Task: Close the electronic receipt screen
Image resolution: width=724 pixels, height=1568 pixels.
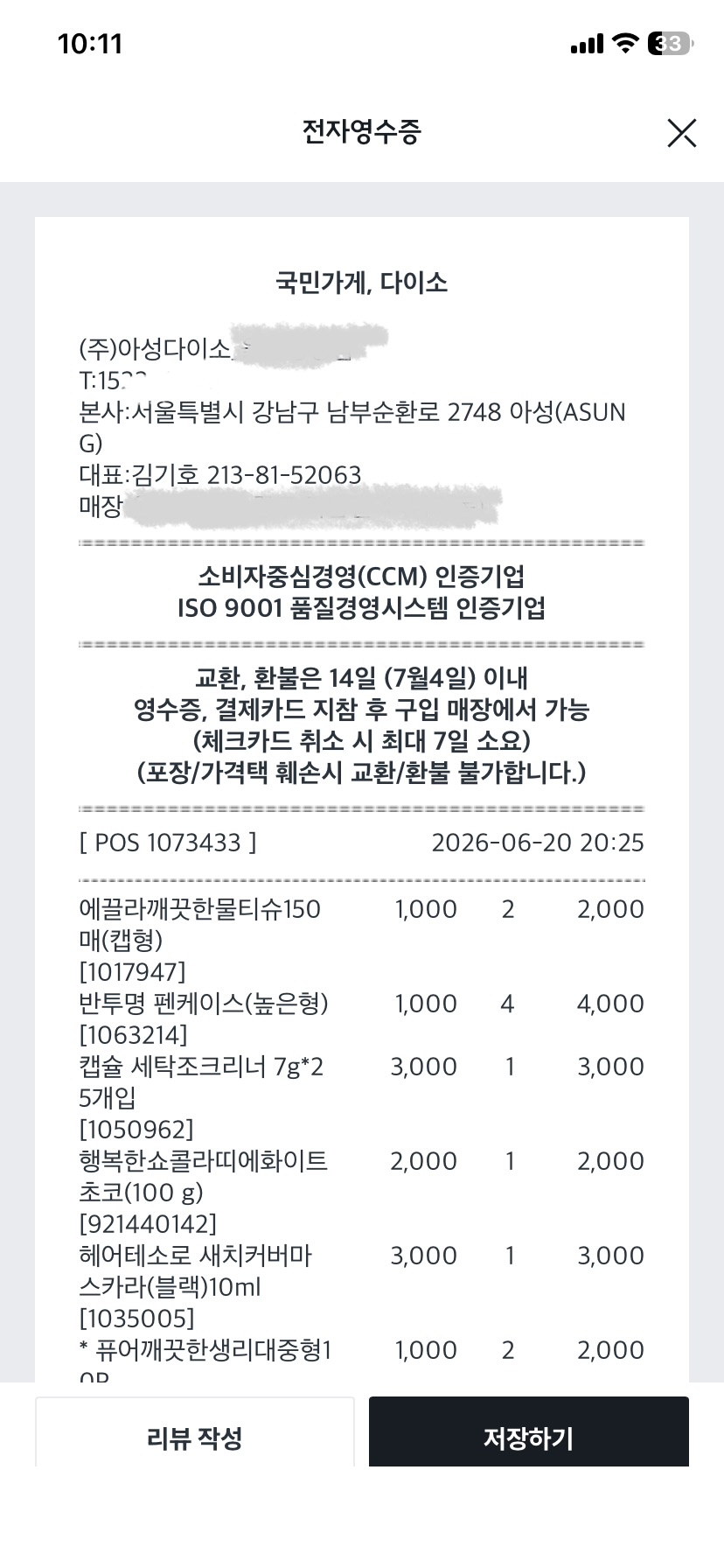Action: 681,133
